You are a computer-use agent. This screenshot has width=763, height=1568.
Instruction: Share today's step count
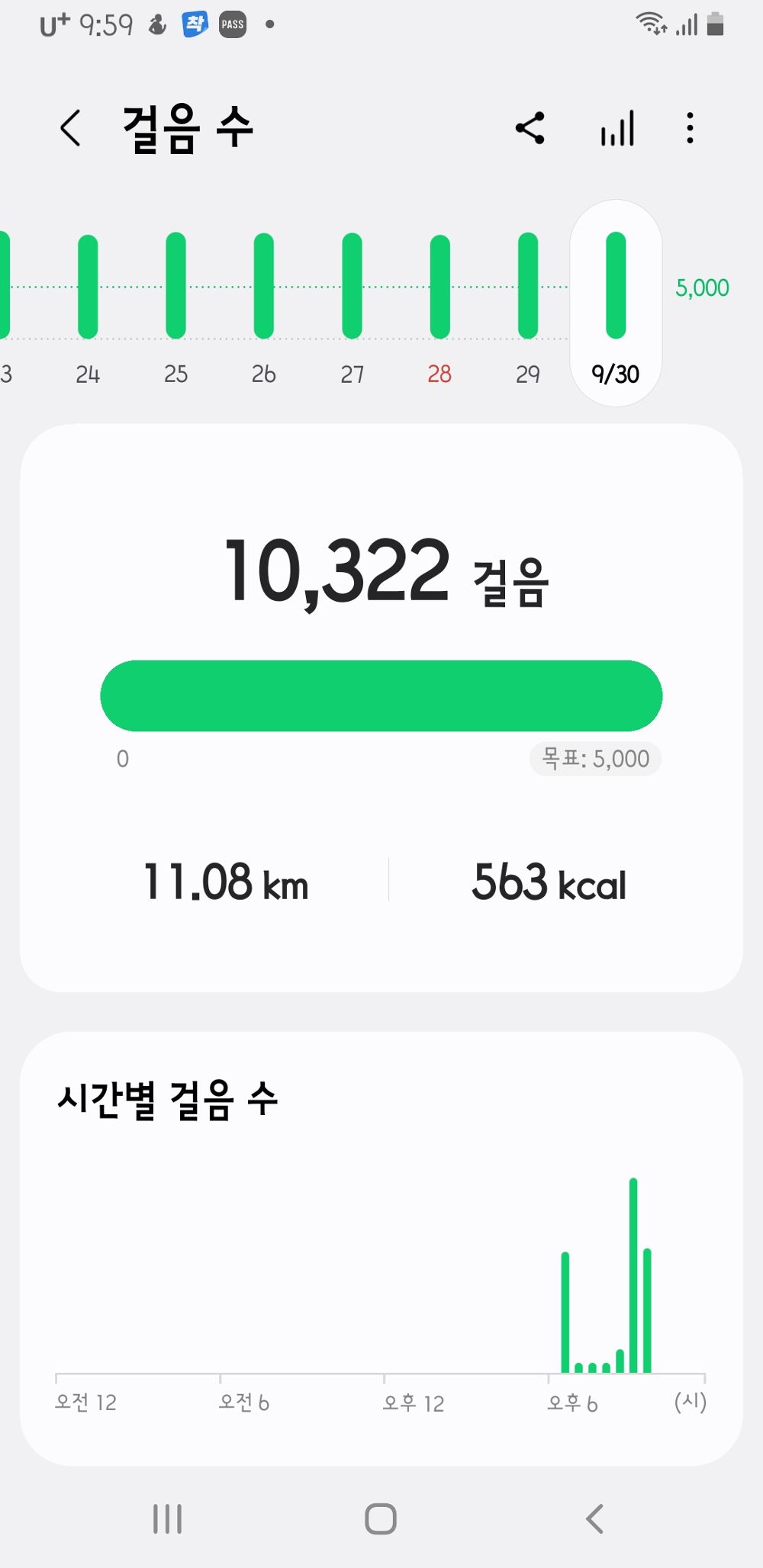(531, 128)
